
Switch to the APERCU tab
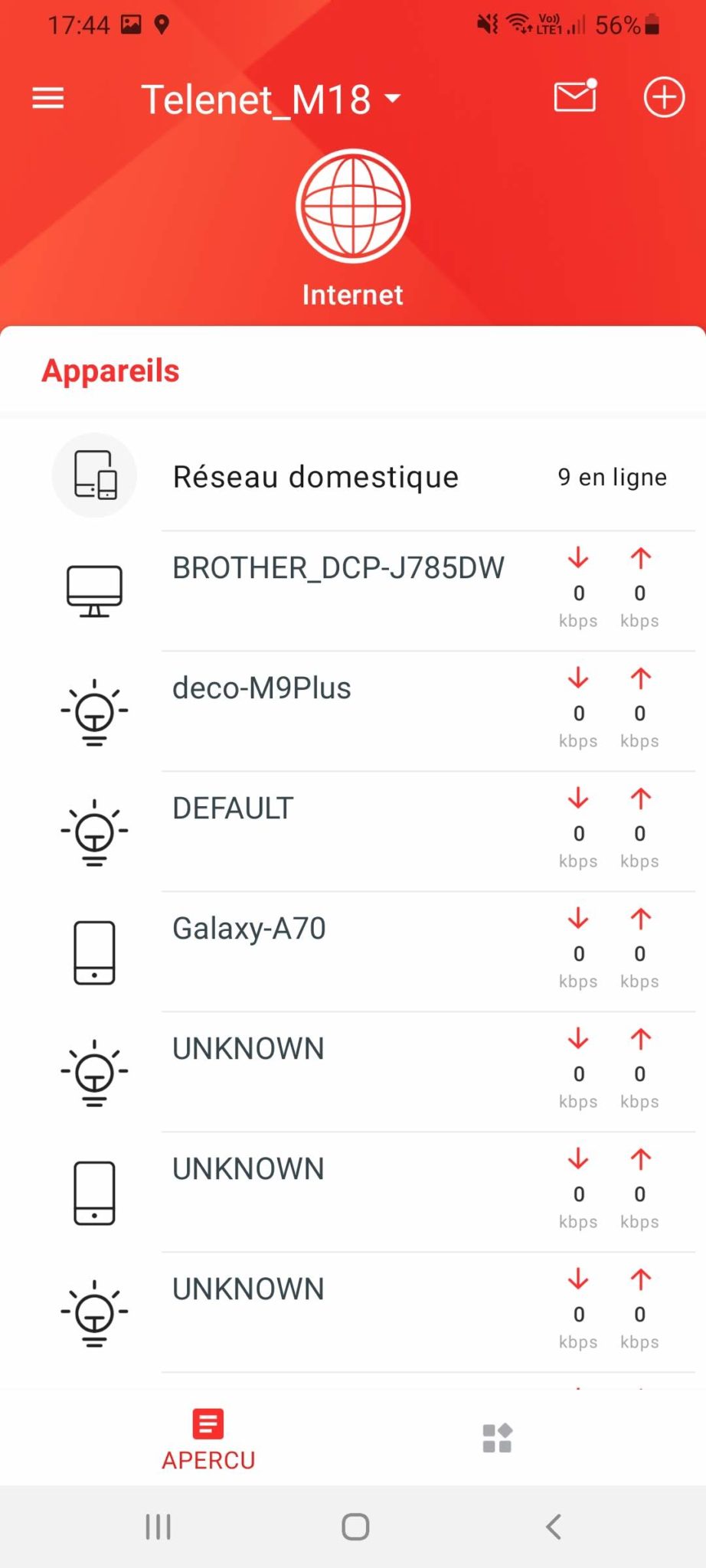tap(208, 1439)
